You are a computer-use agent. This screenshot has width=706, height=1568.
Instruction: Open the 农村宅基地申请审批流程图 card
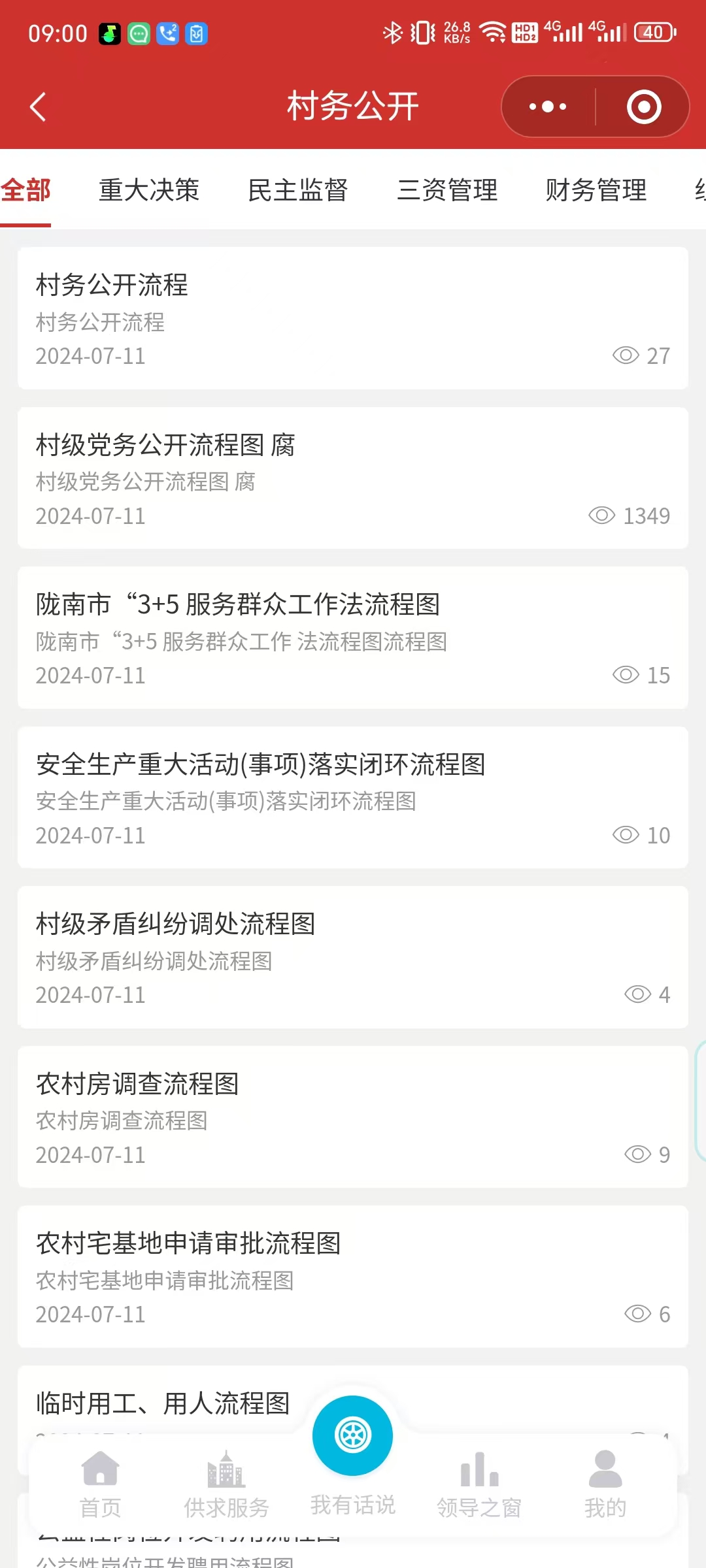353,1277
